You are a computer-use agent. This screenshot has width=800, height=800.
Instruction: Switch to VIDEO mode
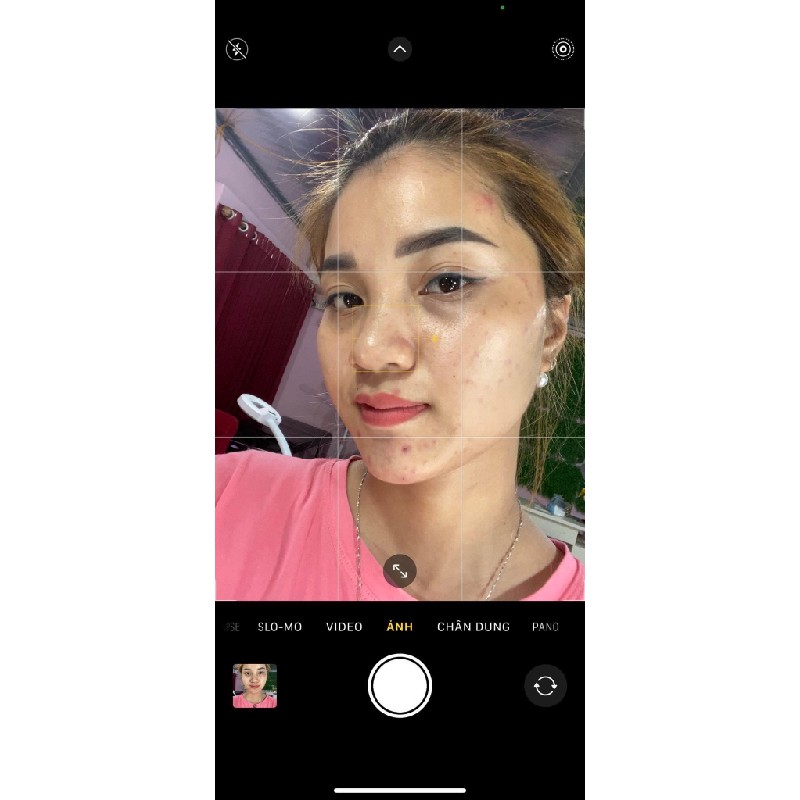pos(344,627)
